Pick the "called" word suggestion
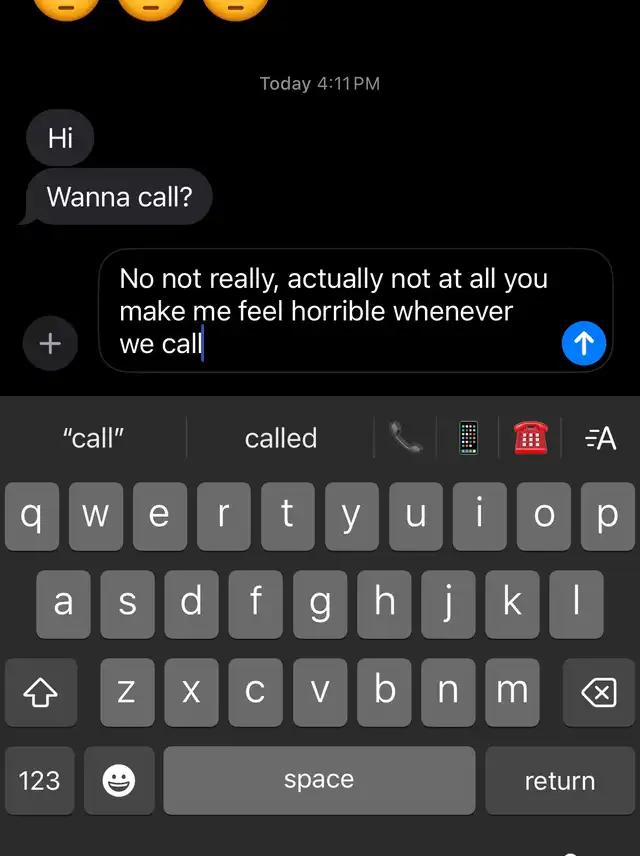Screen dimensions: 640x856 click(281, 438)
